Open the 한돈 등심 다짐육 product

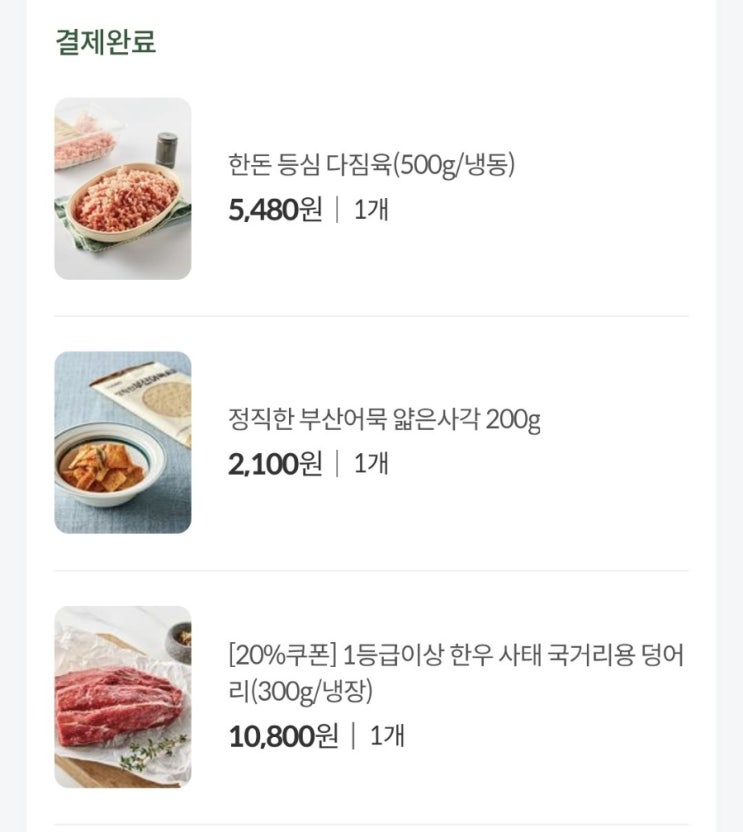371,165
